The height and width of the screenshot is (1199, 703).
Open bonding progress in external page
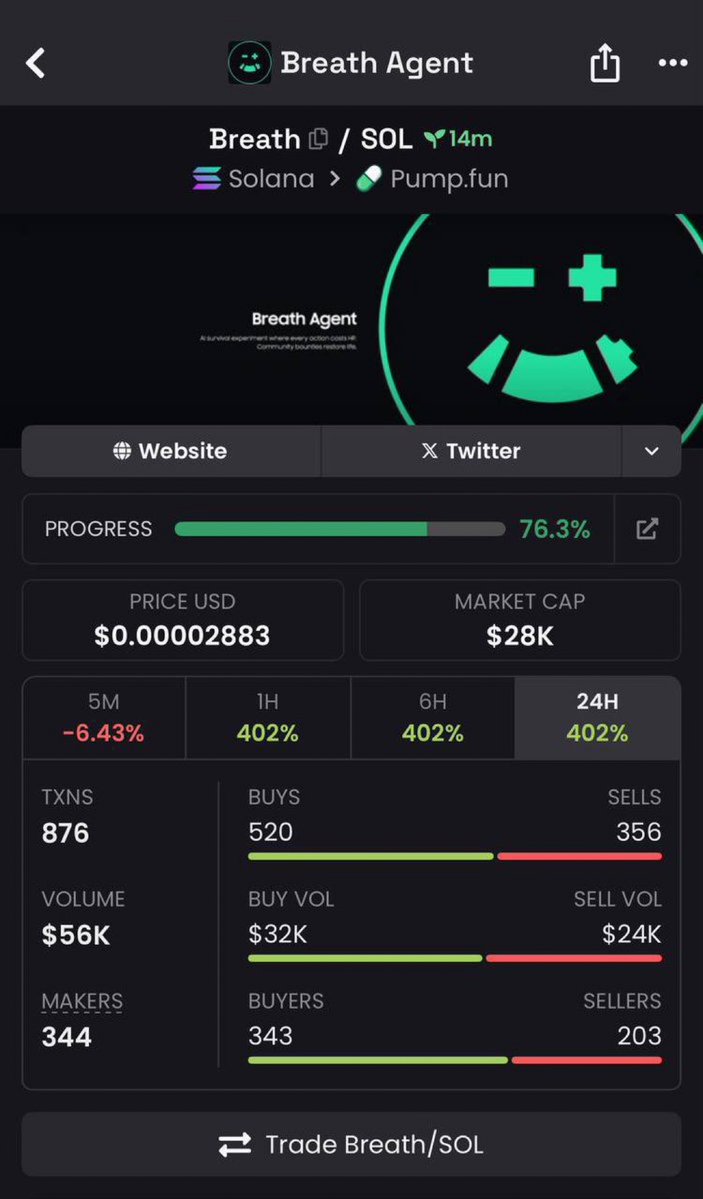tap(647, 529)
